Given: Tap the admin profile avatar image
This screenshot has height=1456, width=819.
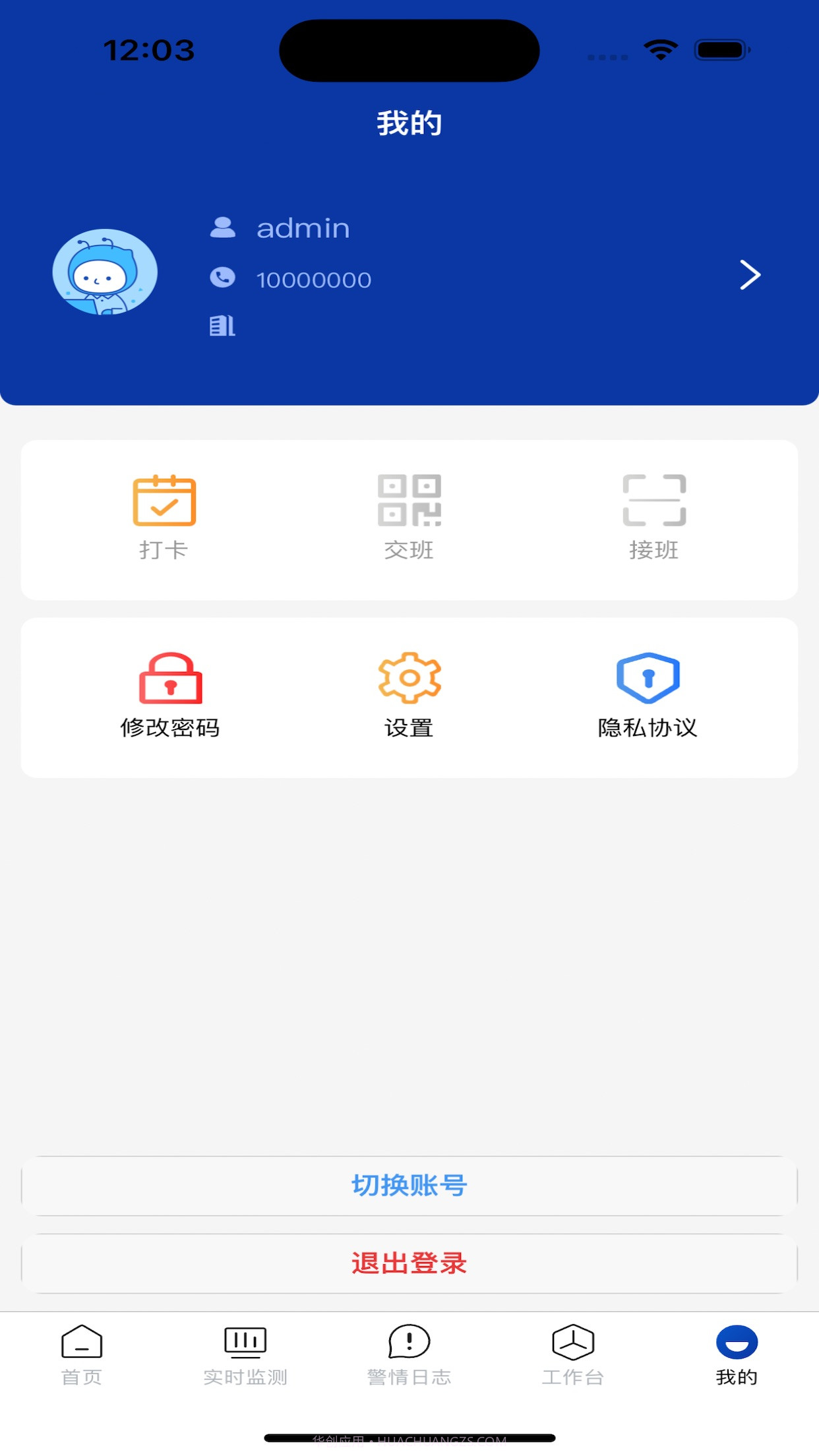Looking at the screenshot, I should coord(104,273).
